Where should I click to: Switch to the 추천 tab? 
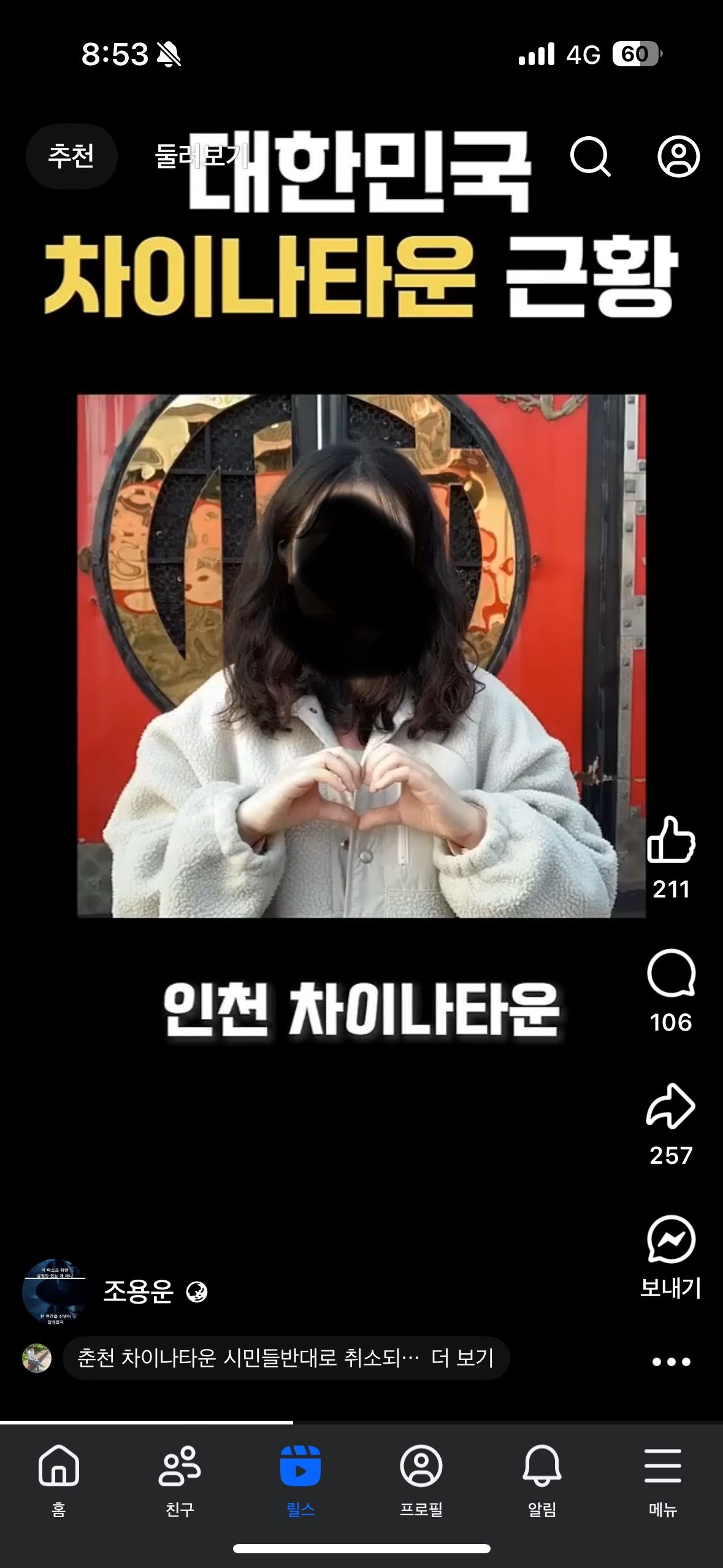point(71,156)
